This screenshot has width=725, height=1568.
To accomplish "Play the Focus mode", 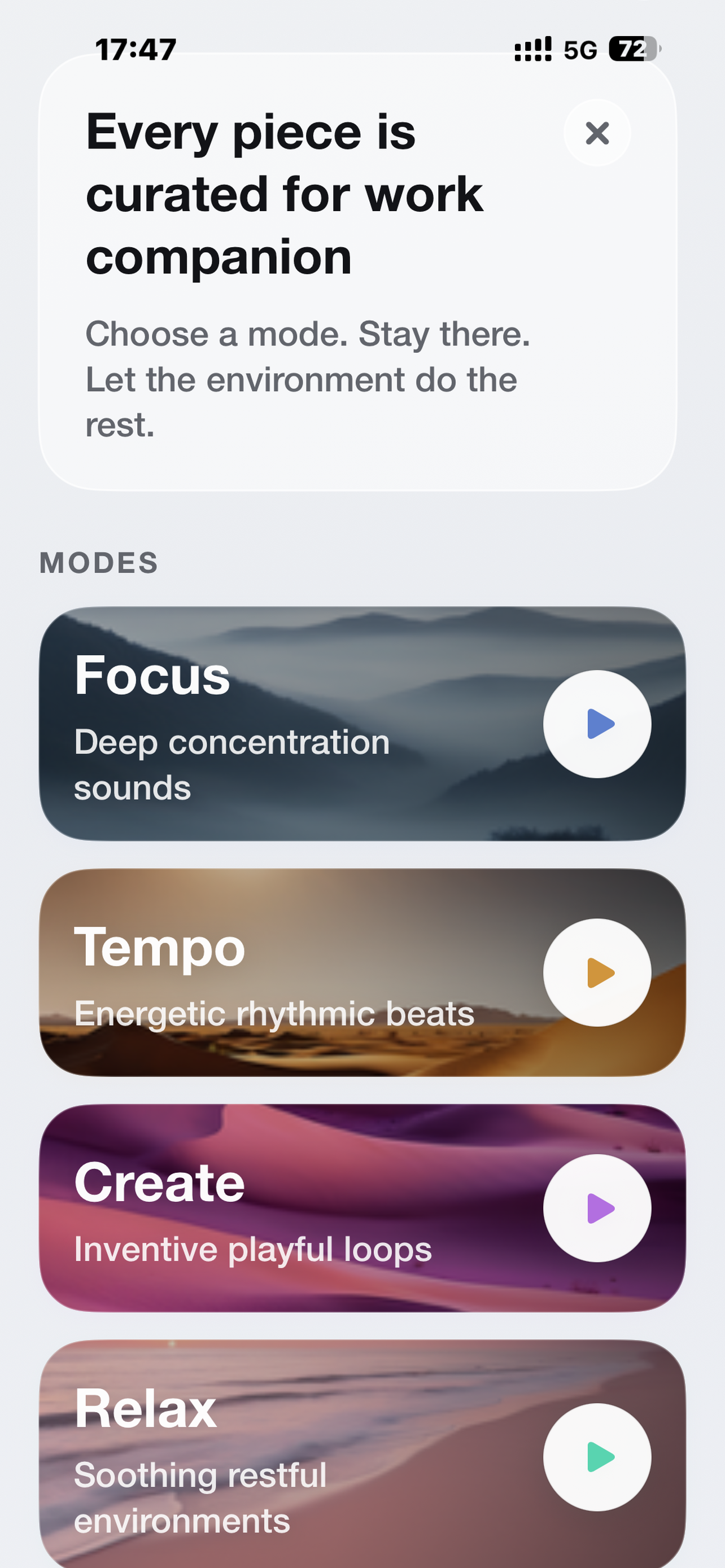I will tap(597, 724).
